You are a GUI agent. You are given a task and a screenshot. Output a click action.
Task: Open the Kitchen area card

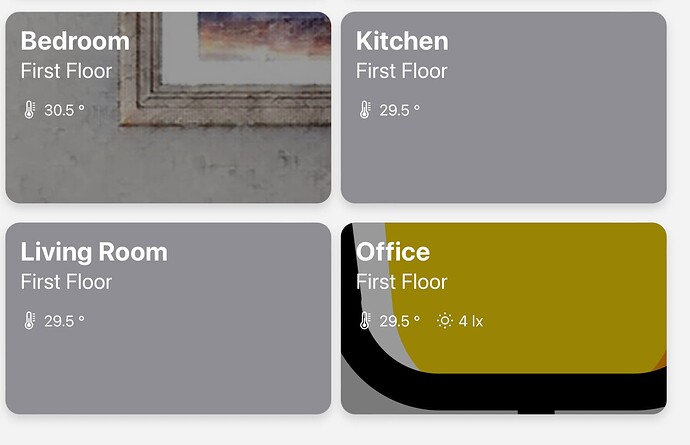coord(503,108)
